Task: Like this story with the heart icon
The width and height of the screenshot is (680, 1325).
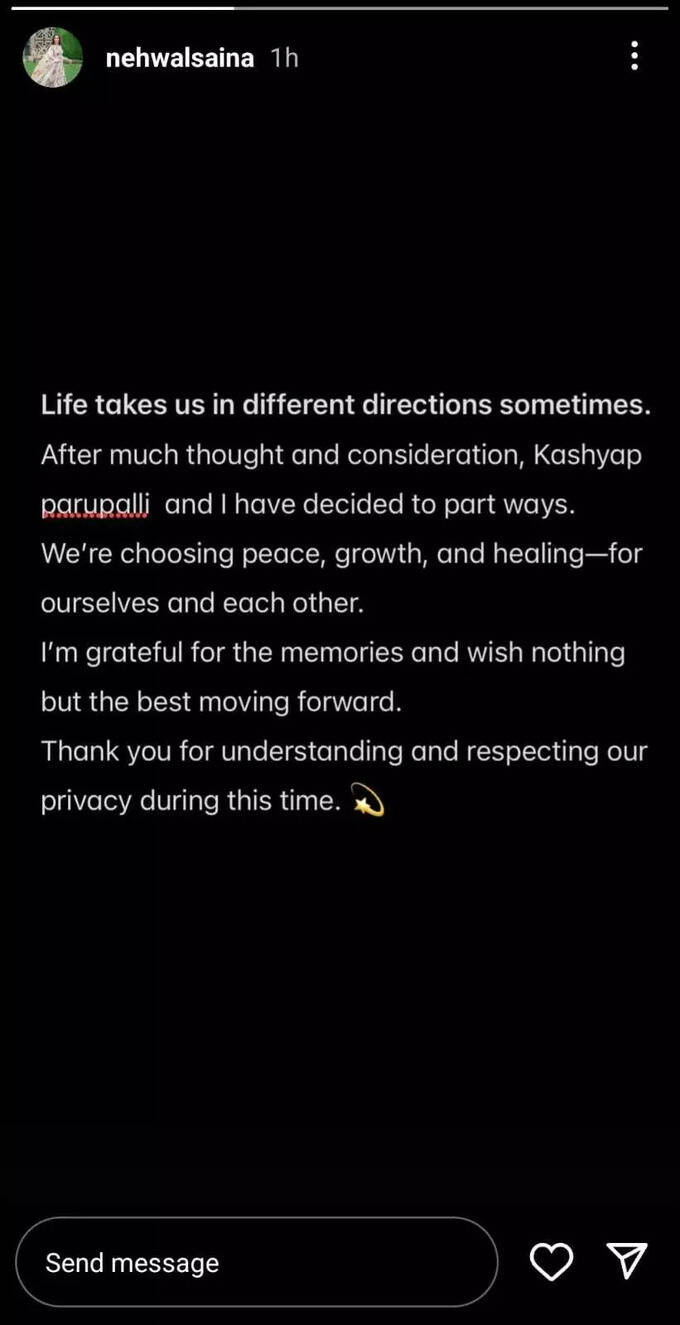Action: (x=551, y=1262)
